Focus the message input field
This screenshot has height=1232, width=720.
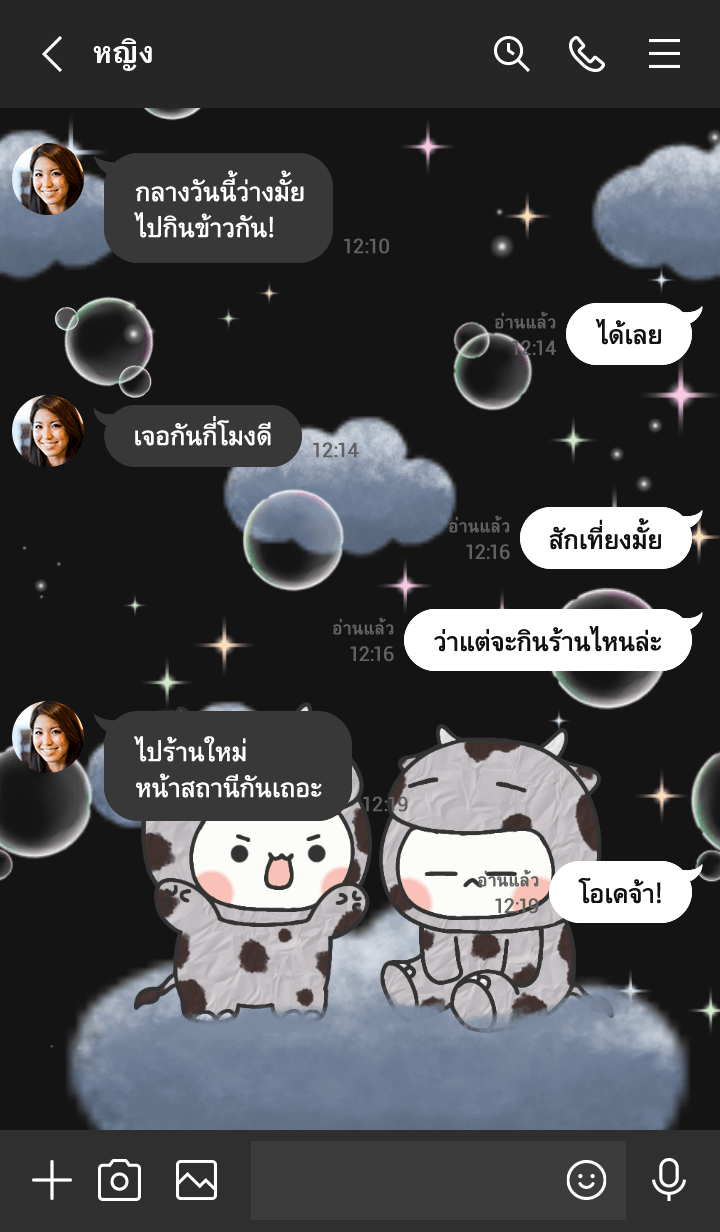[x=400, y=1181]
